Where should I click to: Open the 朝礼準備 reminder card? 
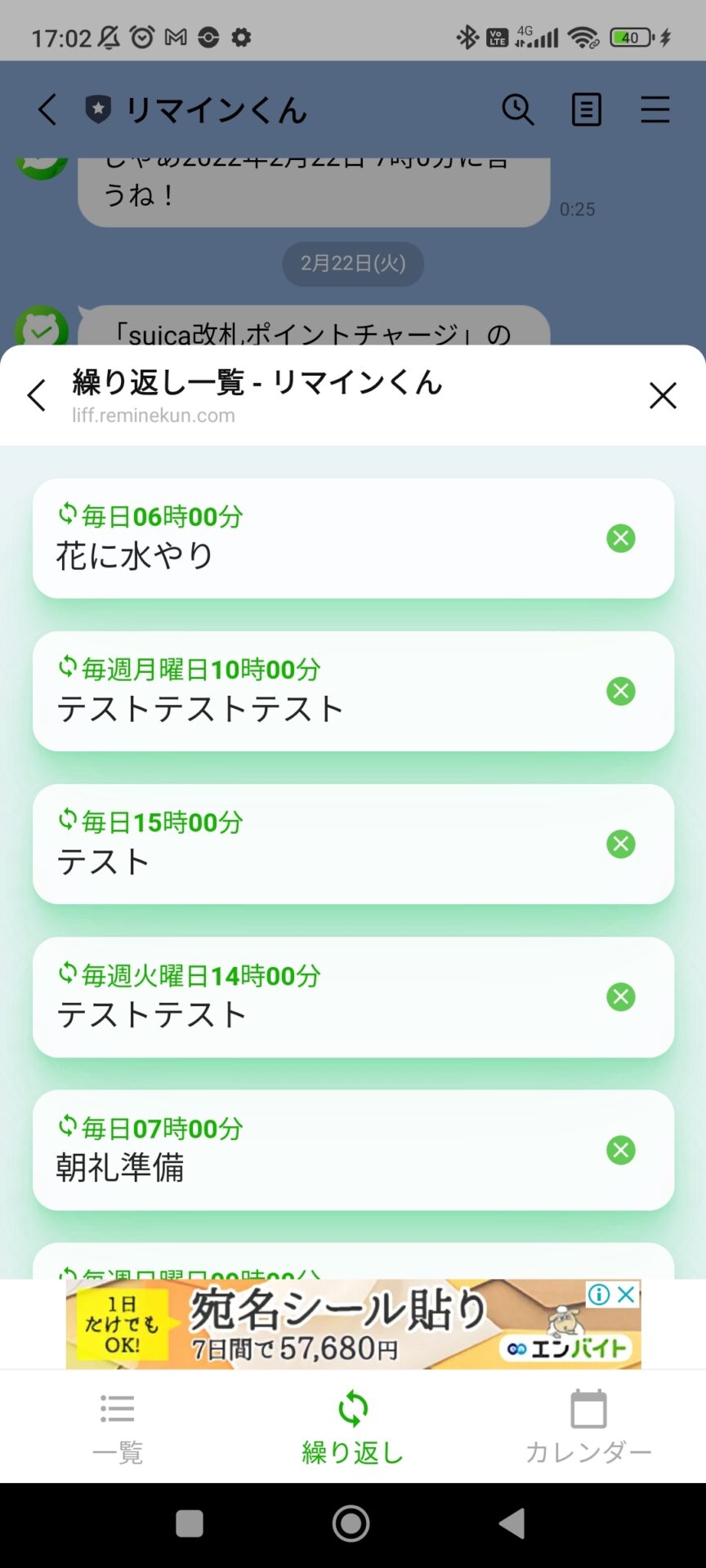pos(353,1150)
